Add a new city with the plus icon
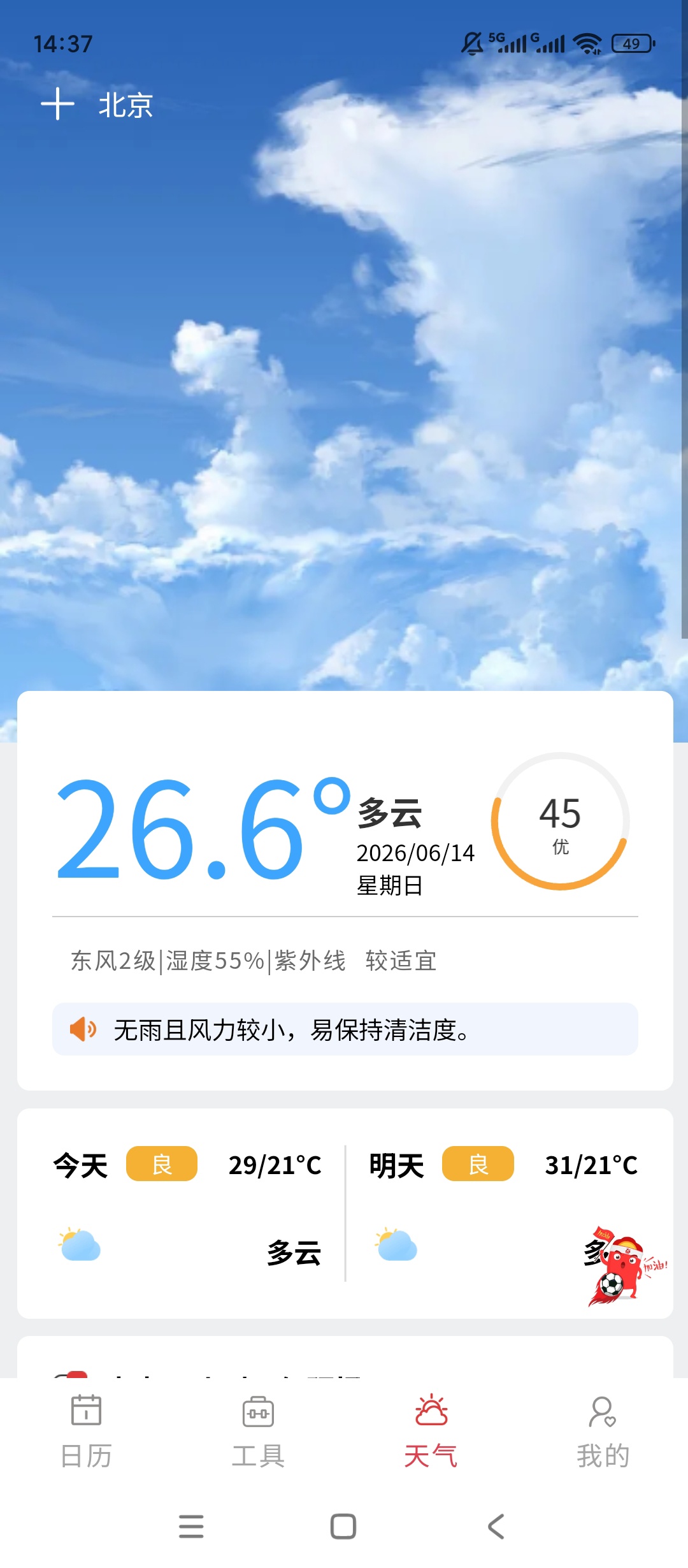 point(57,104)
